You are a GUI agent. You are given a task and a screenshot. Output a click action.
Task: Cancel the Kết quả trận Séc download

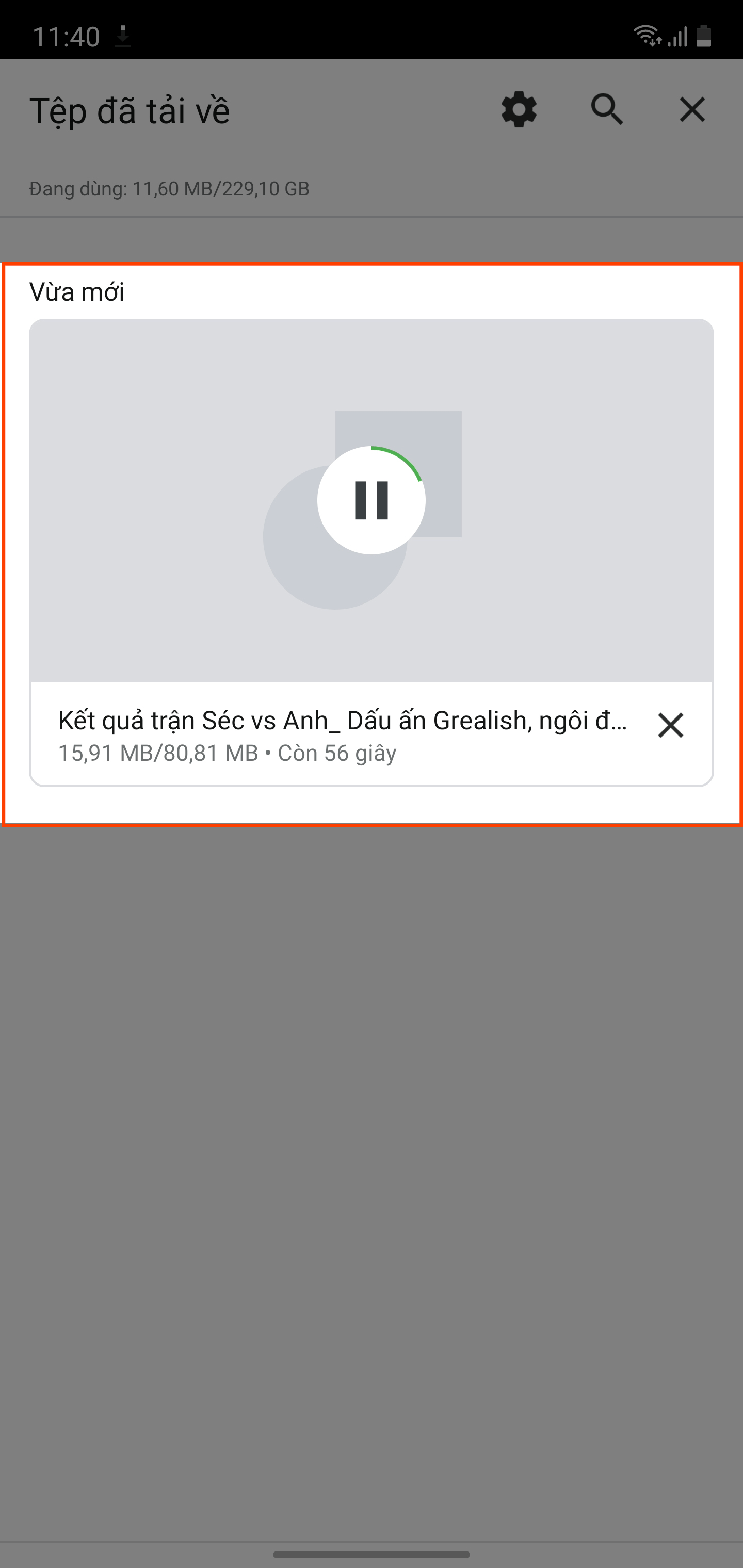pos(670,726)
